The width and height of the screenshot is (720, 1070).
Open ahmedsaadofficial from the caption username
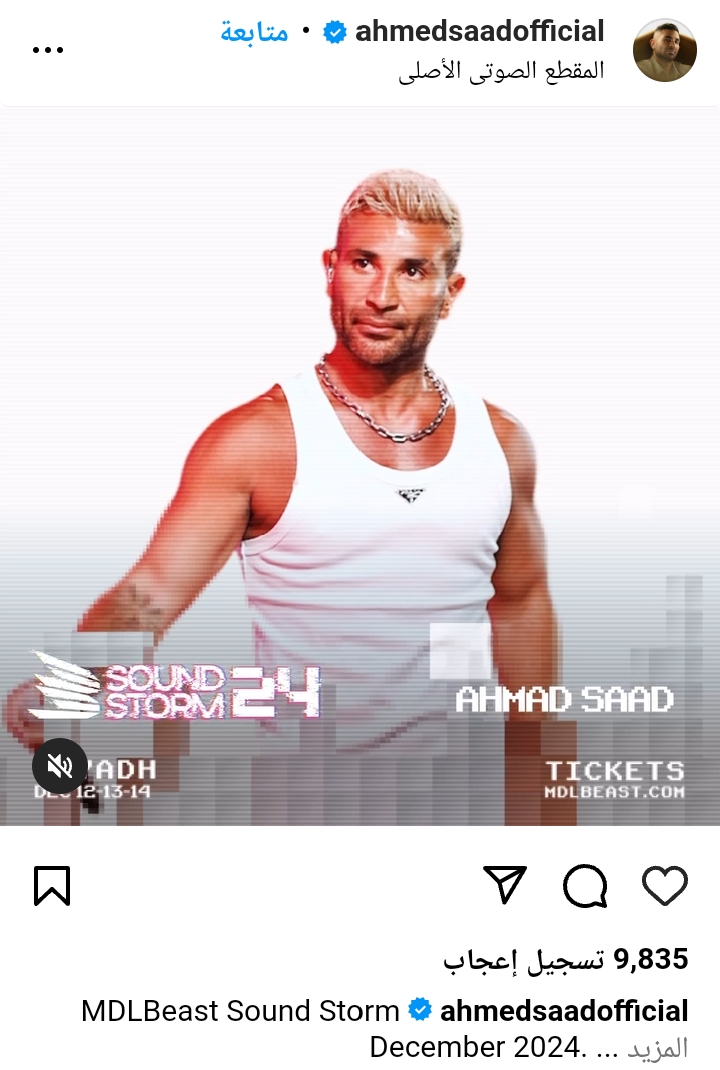(x=564, y=1011)
